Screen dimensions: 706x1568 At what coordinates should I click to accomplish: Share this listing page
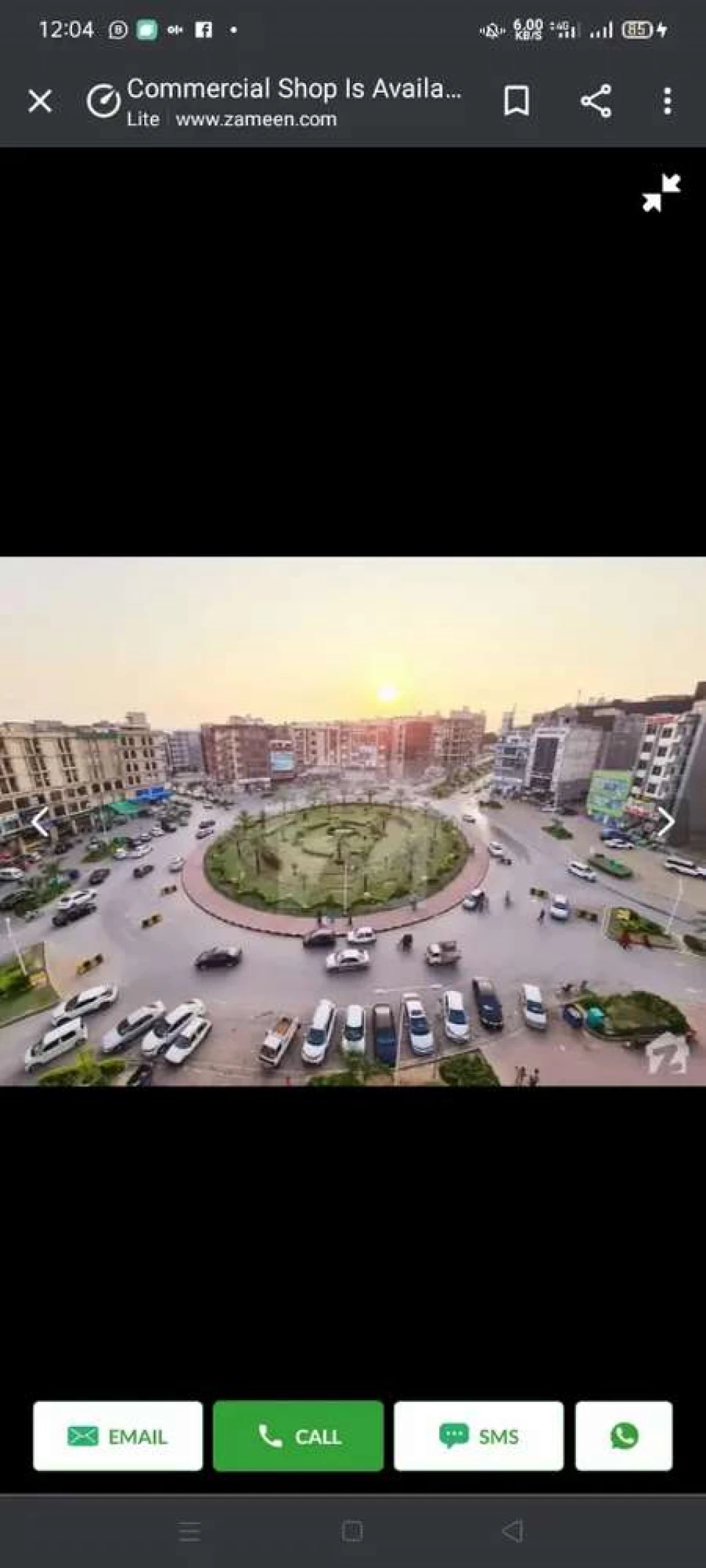(x=596, y=101)
